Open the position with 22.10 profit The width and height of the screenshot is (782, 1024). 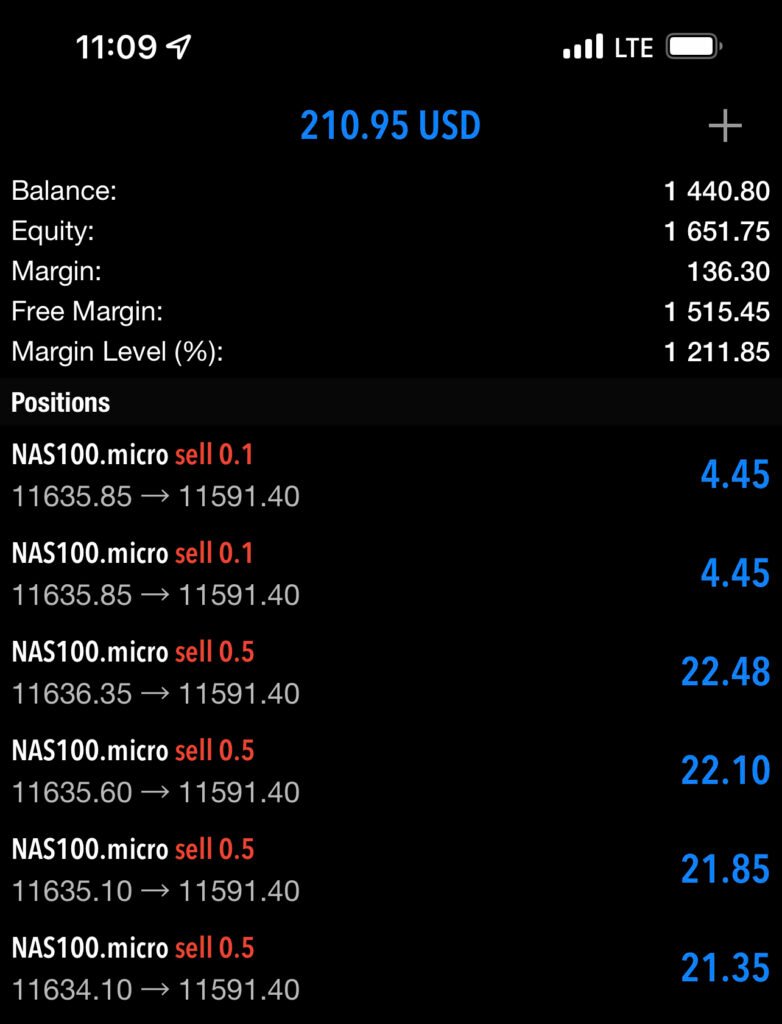point(390,771)
